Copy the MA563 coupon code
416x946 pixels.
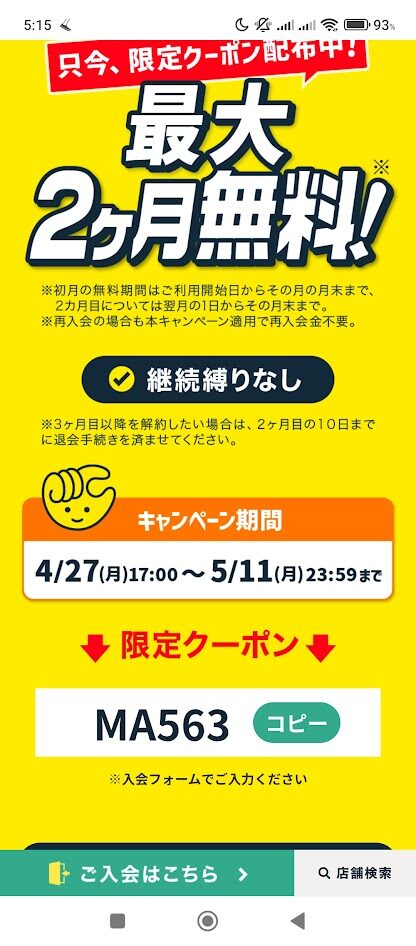coord(297,722)
